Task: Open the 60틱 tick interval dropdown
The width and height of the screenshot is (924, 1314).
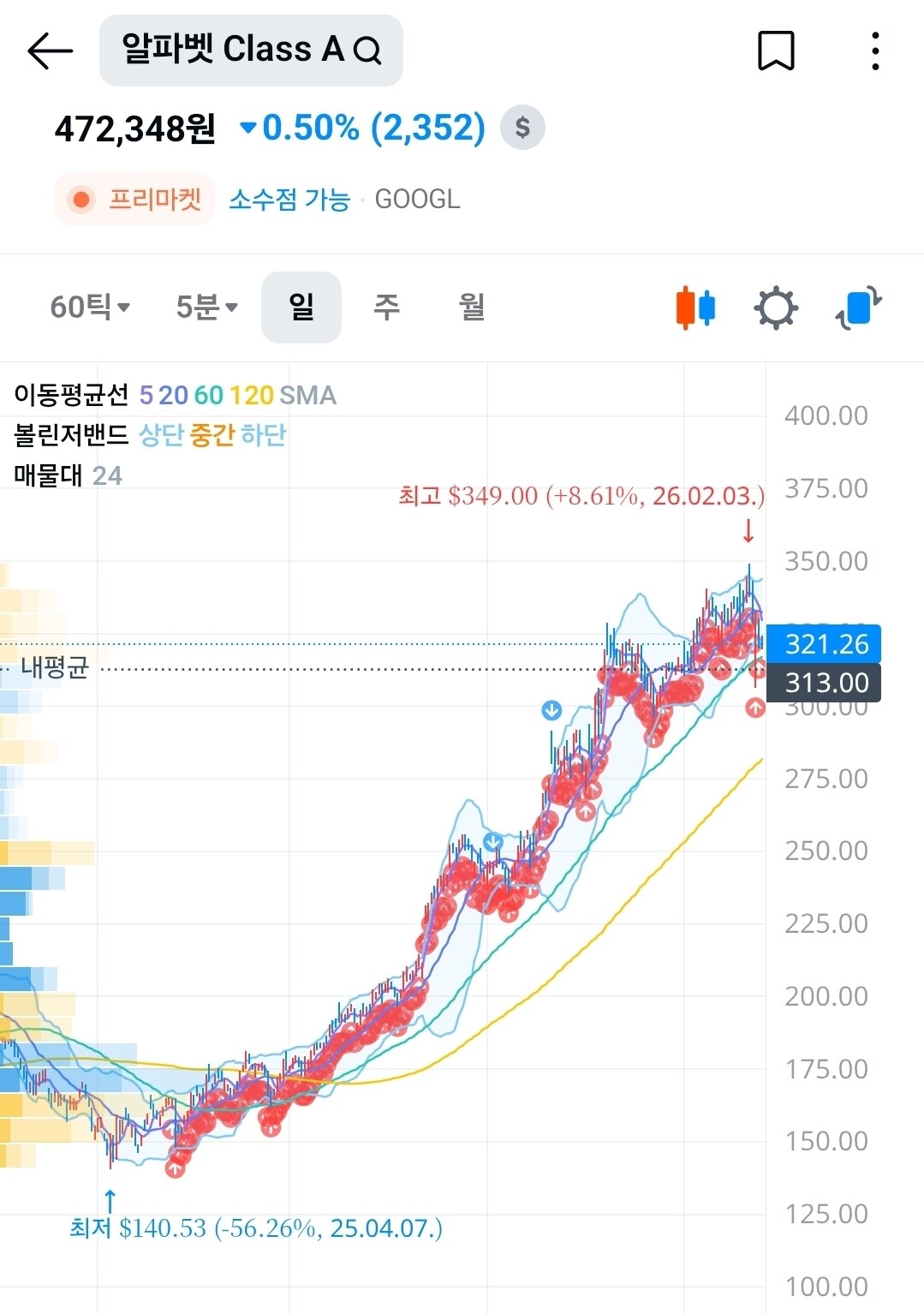Action: (89, 307)
